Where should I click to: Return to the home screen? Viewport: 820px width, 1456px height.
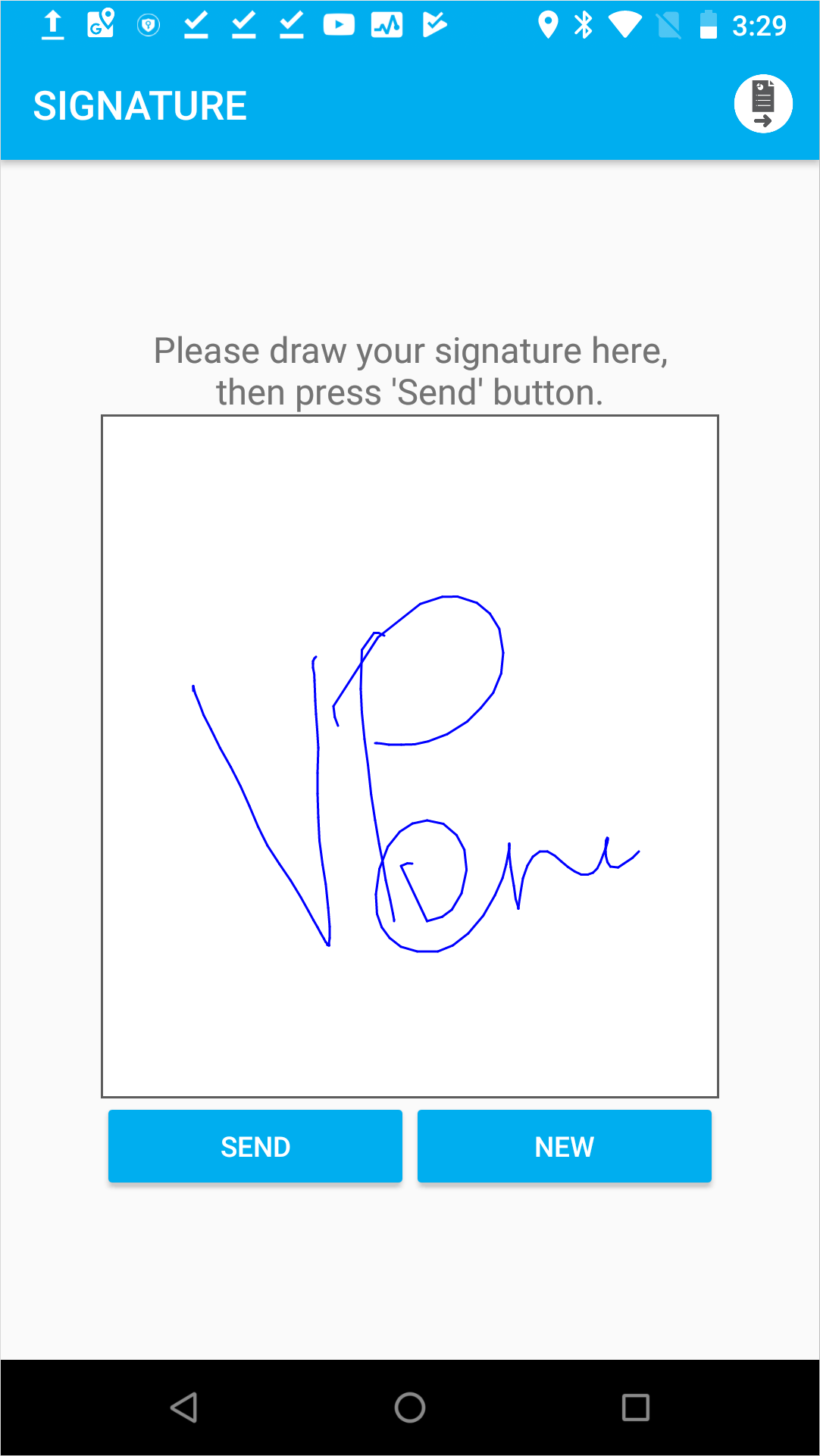click(x=409, y=1408)
